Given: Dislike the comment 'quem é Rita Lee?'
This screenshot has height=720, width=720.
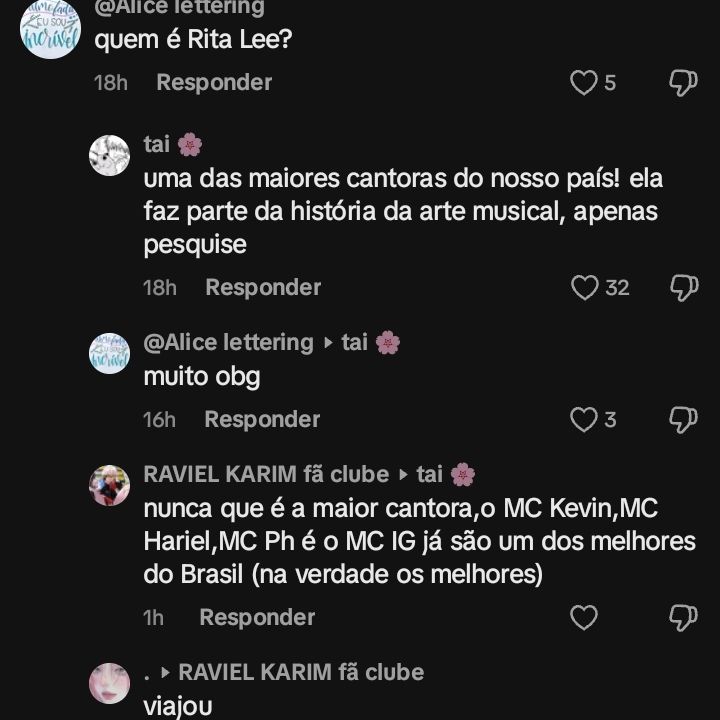Looking at the screenshot, I should pos(683,83).
